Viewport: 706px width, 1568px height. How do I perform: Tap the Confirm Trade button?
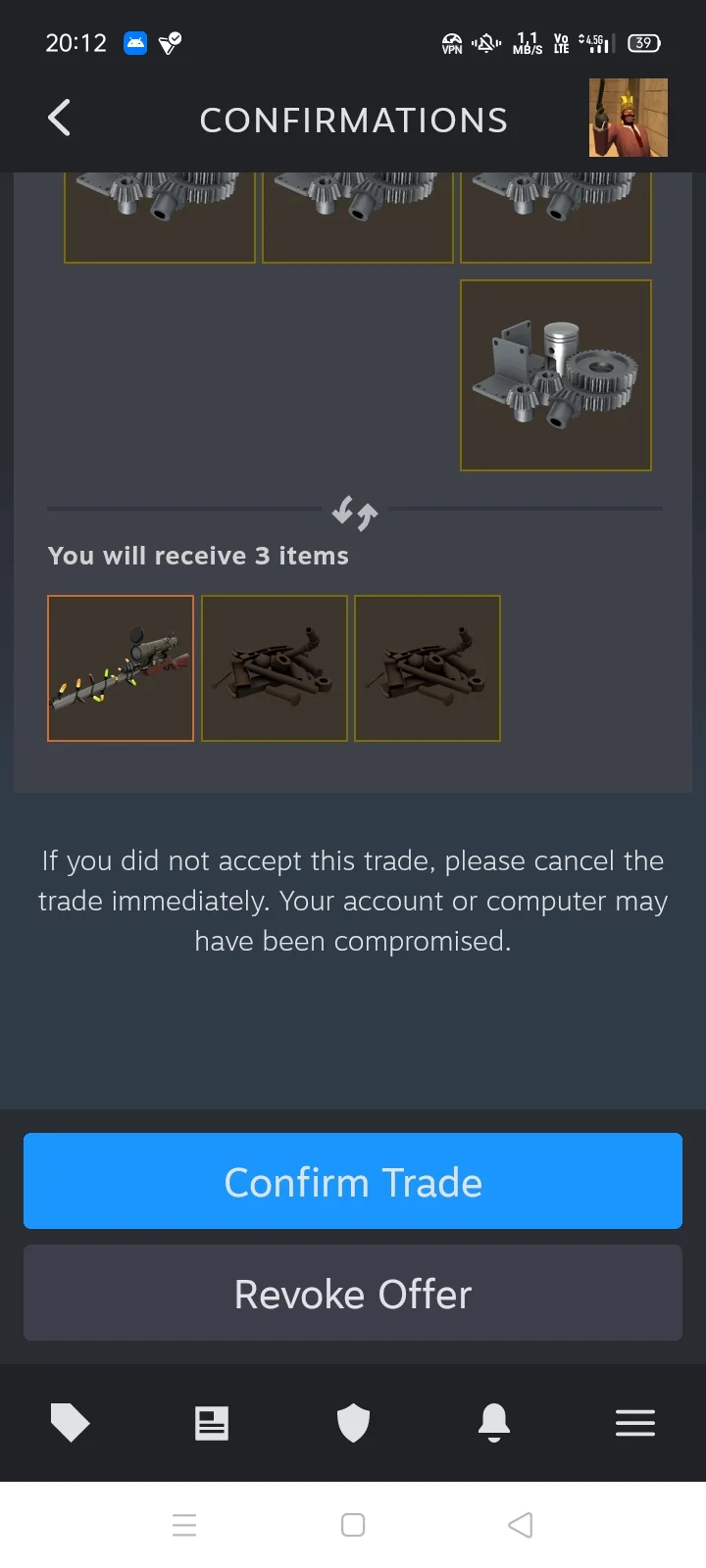tap(353, 1181)
